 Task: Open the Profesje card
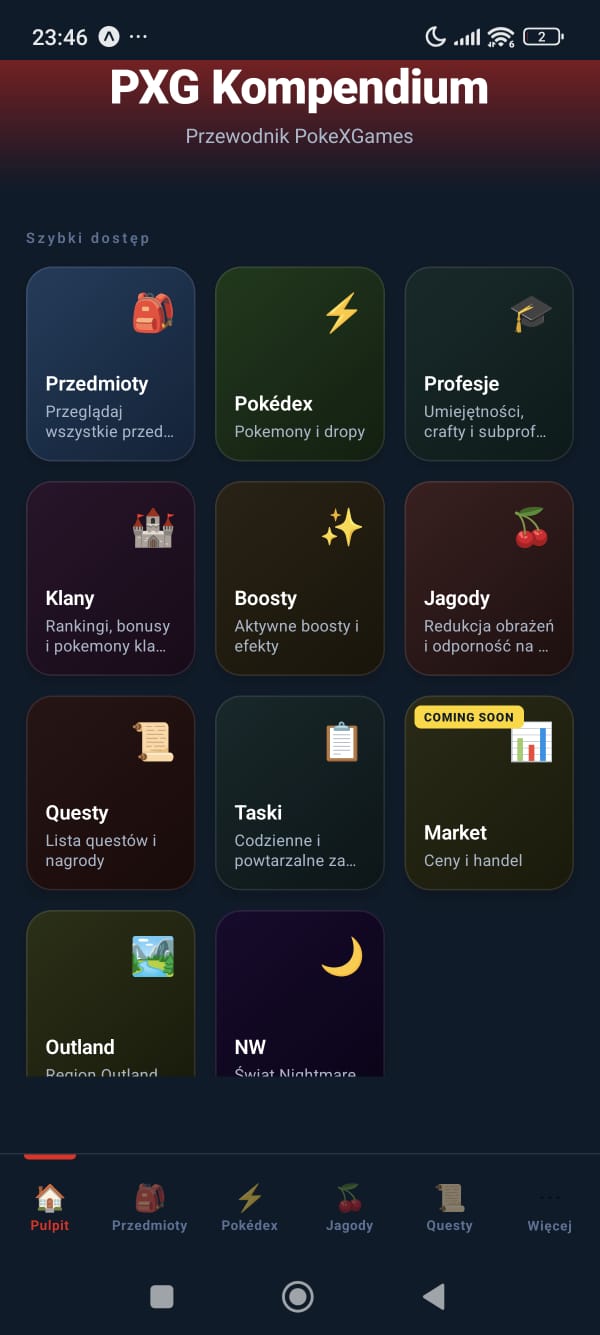tap(488, 364)
